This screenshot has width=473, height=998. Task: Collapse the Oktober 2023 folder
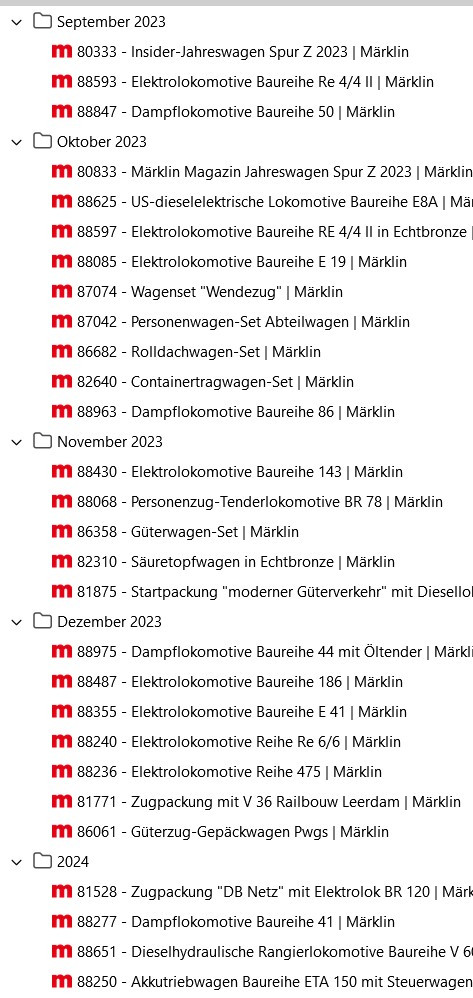coord(17,142)
